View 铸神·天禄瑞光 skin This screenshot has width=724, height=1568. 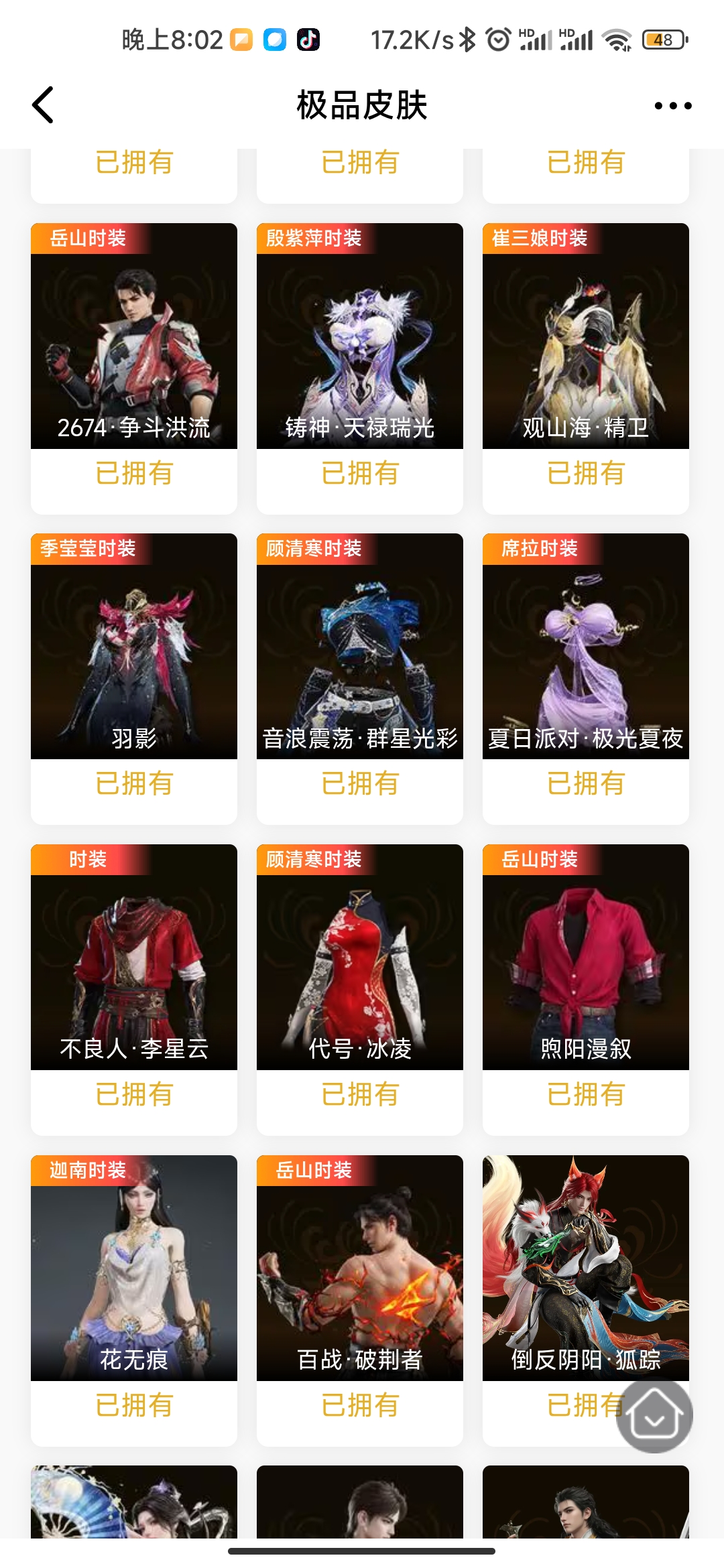360,369
